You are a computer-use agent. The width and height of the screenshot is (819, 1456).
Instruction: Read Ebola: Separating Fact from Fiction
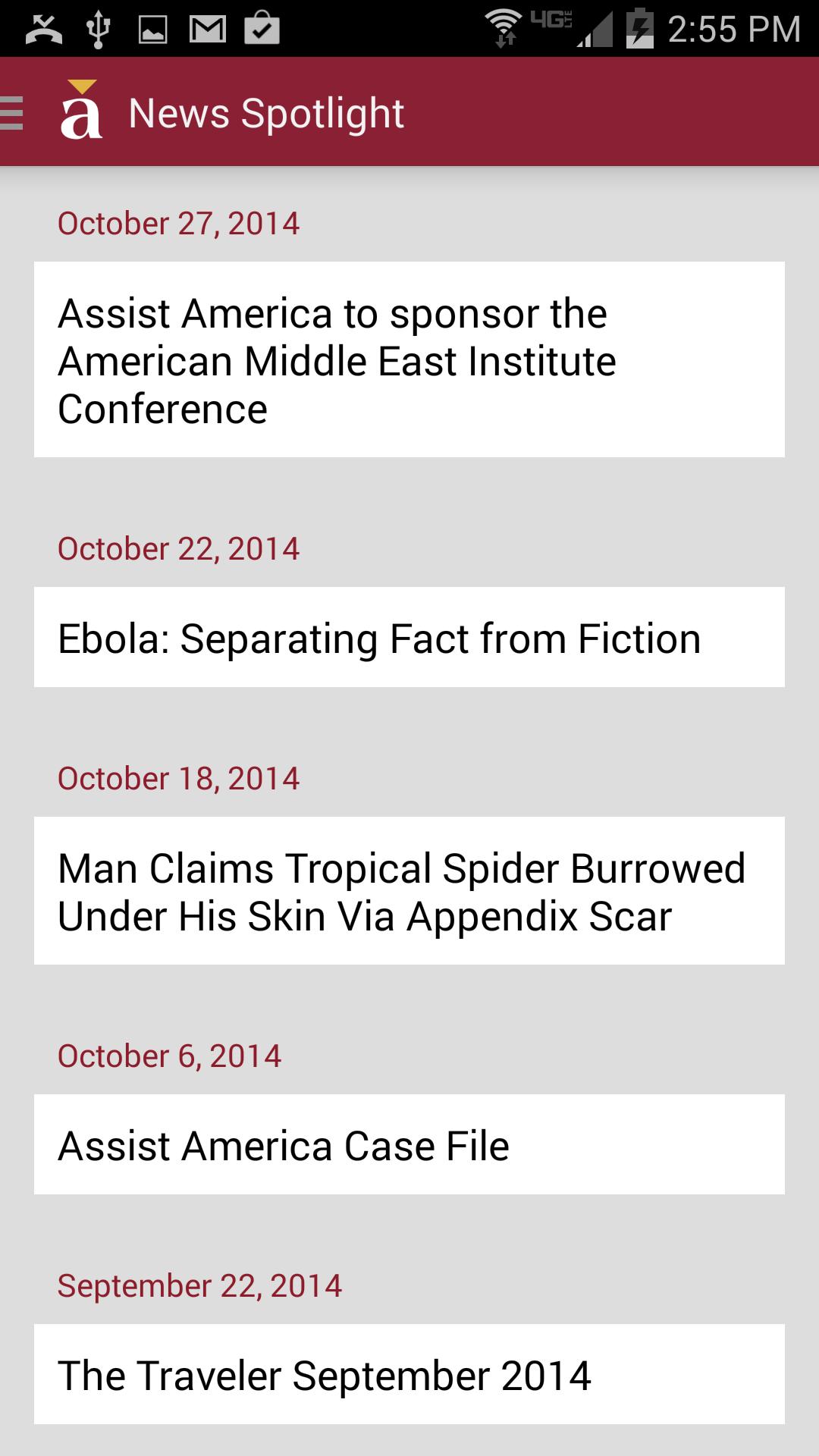[409, 637]
